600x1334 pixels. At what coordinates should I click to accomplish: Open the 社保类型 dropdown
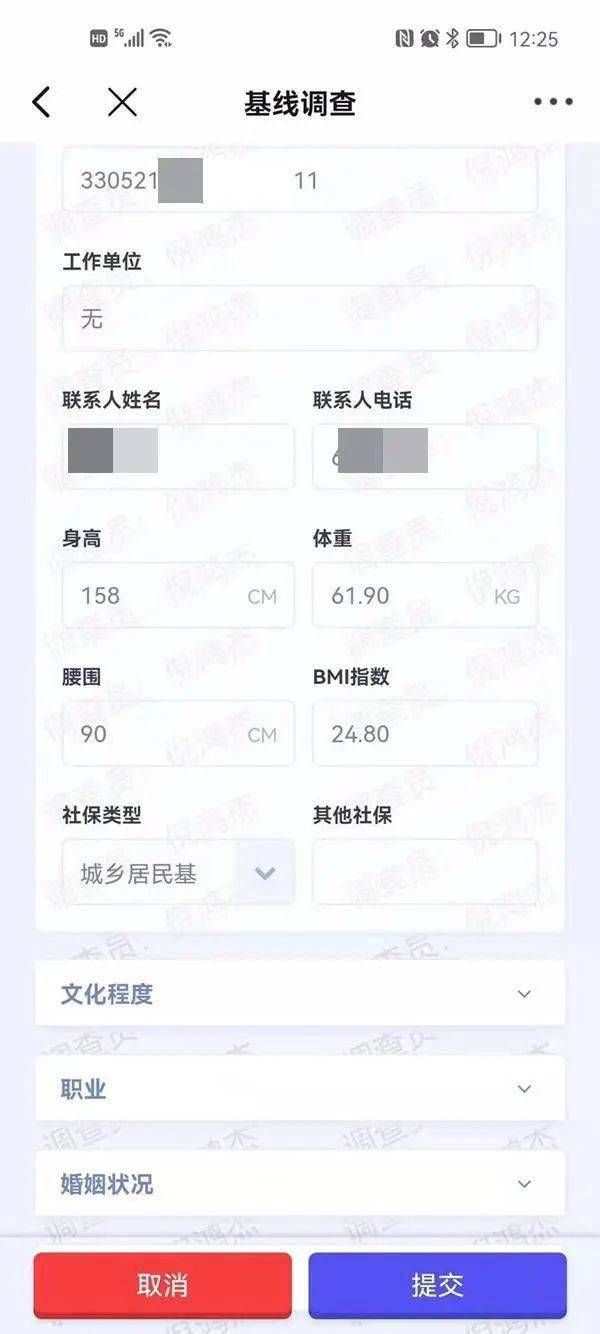pos(178,872)
